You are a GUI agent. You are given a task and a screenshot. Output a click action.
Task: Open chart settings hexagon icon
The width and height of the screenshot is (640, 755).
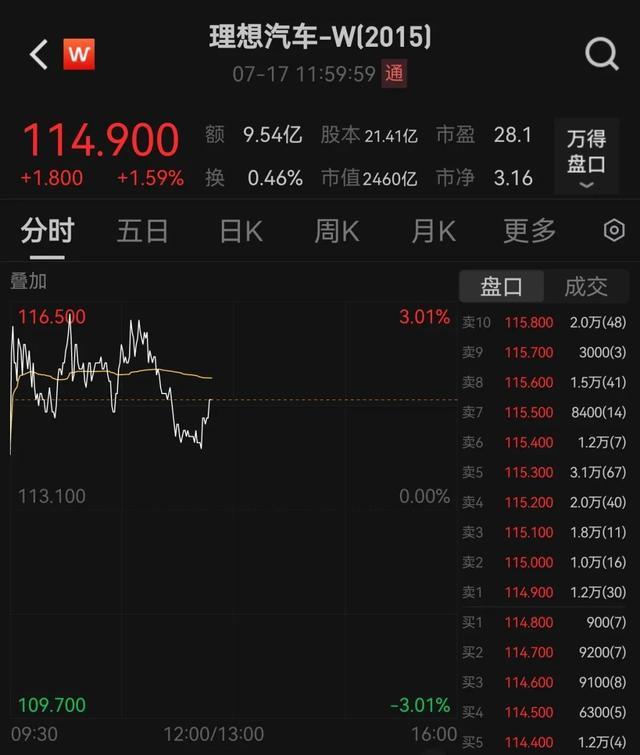[x=614, y=231]
